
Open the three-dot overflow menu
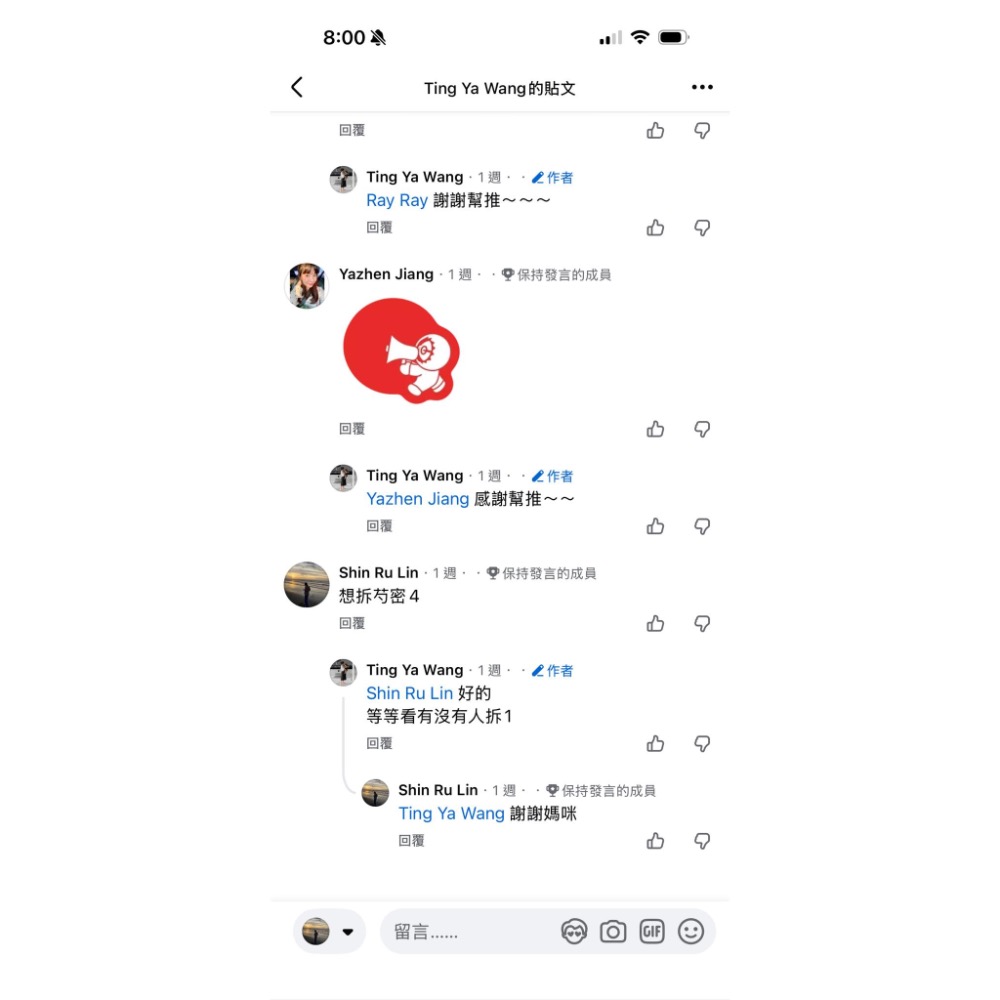point(702,87)
